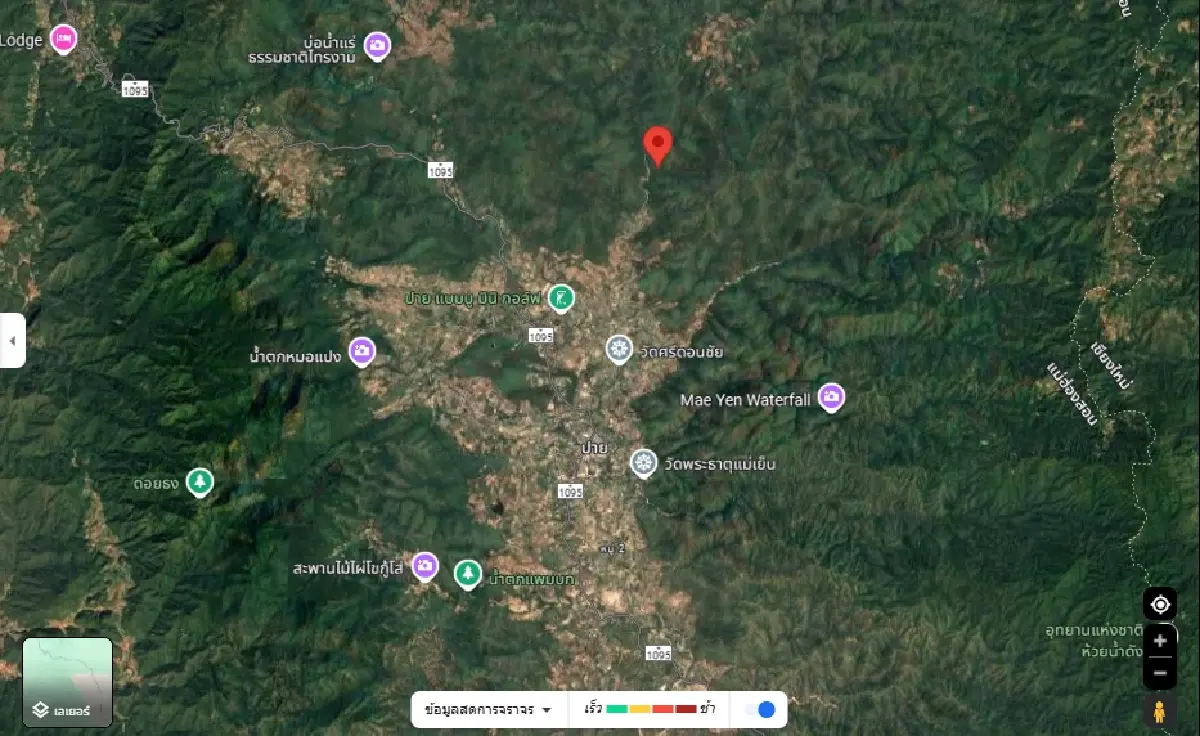Open the สะพานไม้ไผ่โขกู้โส่ marker
Image resolution: width=1200 pixels, height=736 pixels.
pos(425,566)
